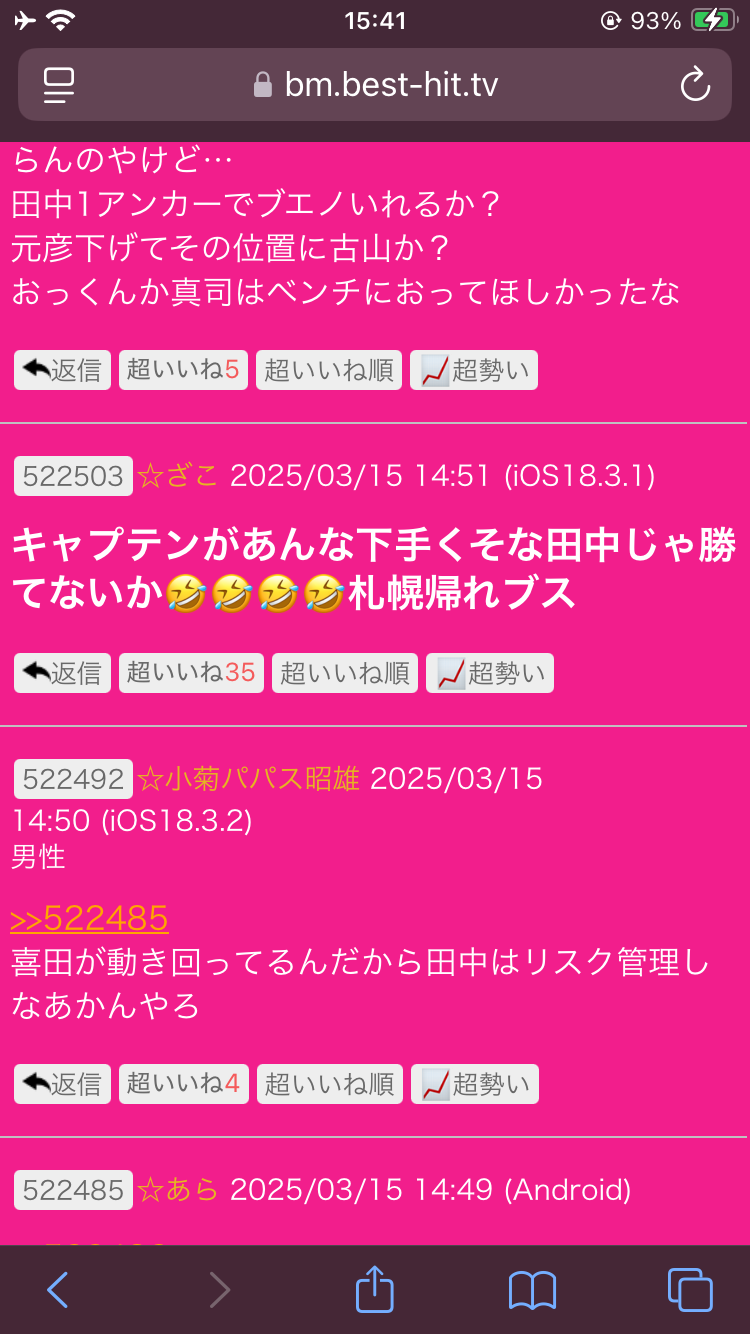Reply to the top post about 田中1アンカー
Viewport: 750px width, 1334px height.
62,370
